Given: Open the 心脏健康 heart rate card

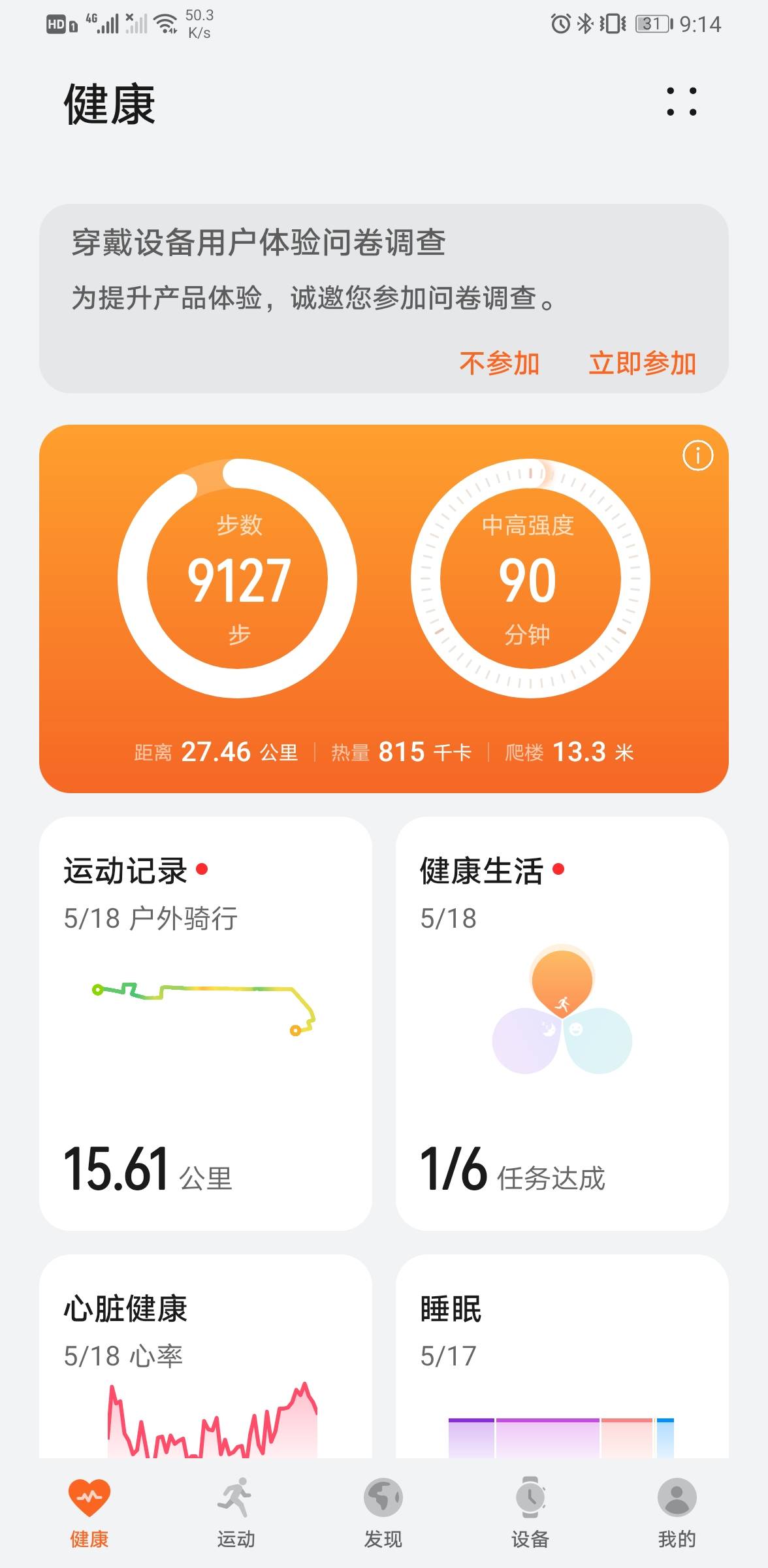Looking at the screenshot, I should click(x=206, y=1359).
